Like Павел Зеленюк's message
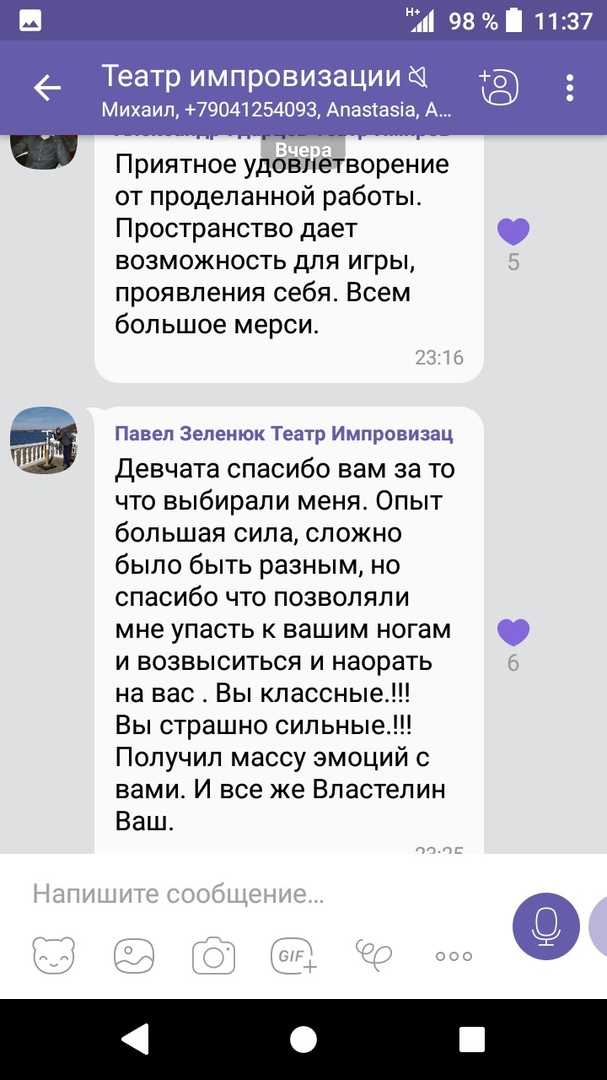The width and height of the screenshot is (607, 1080). 513,632
